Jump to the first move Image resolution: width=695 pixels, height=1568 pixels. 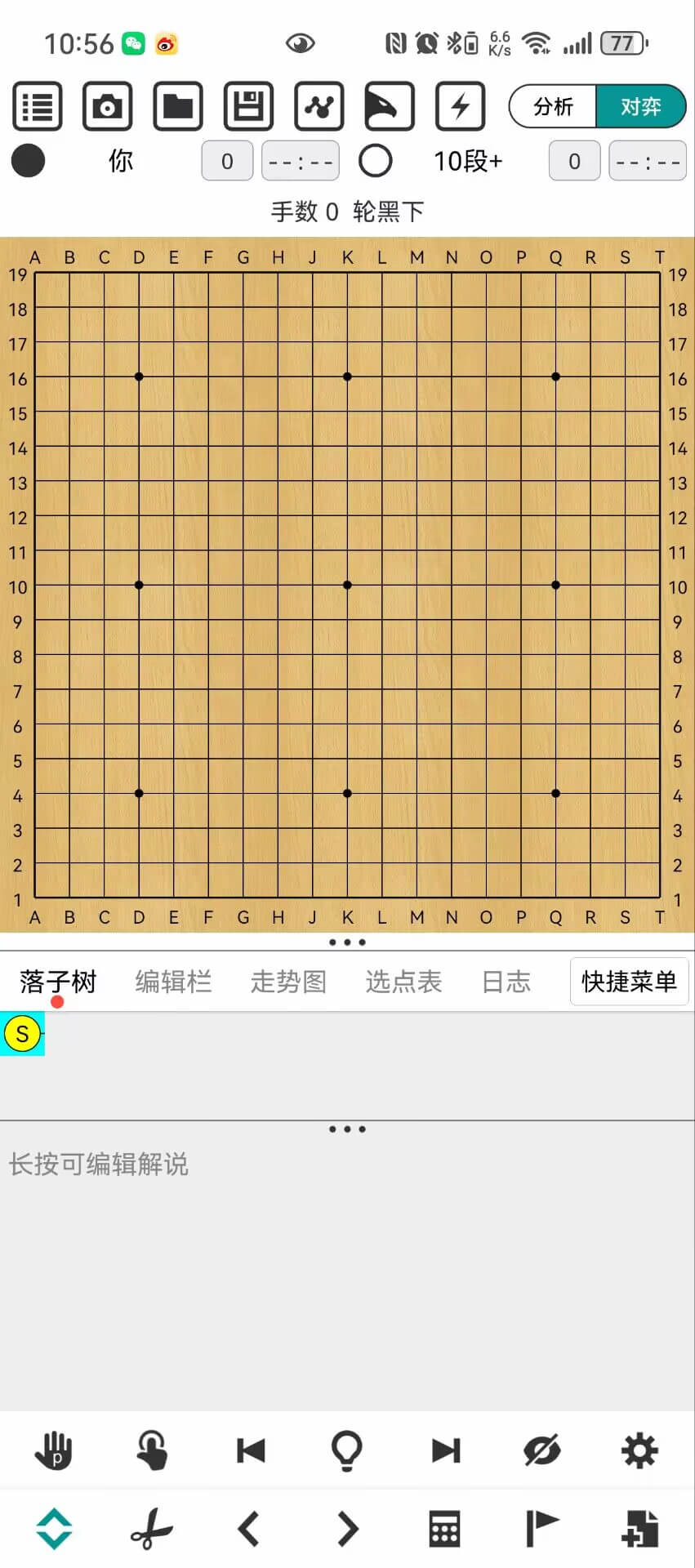251,1450
